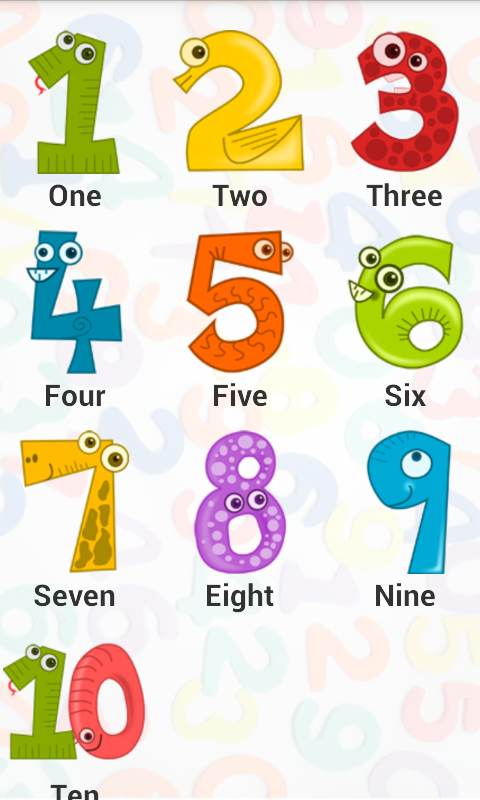
Task: Open the orange number Five tile
Action: coord(239,301)
